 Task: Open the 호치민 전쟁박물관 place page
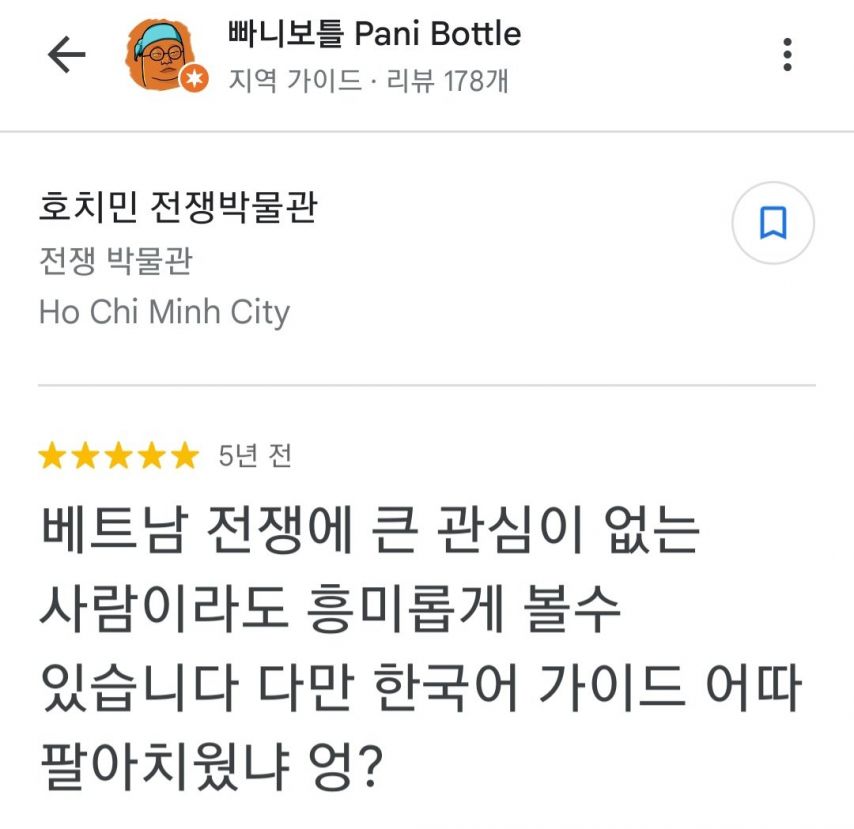click(x=178, y=208)
